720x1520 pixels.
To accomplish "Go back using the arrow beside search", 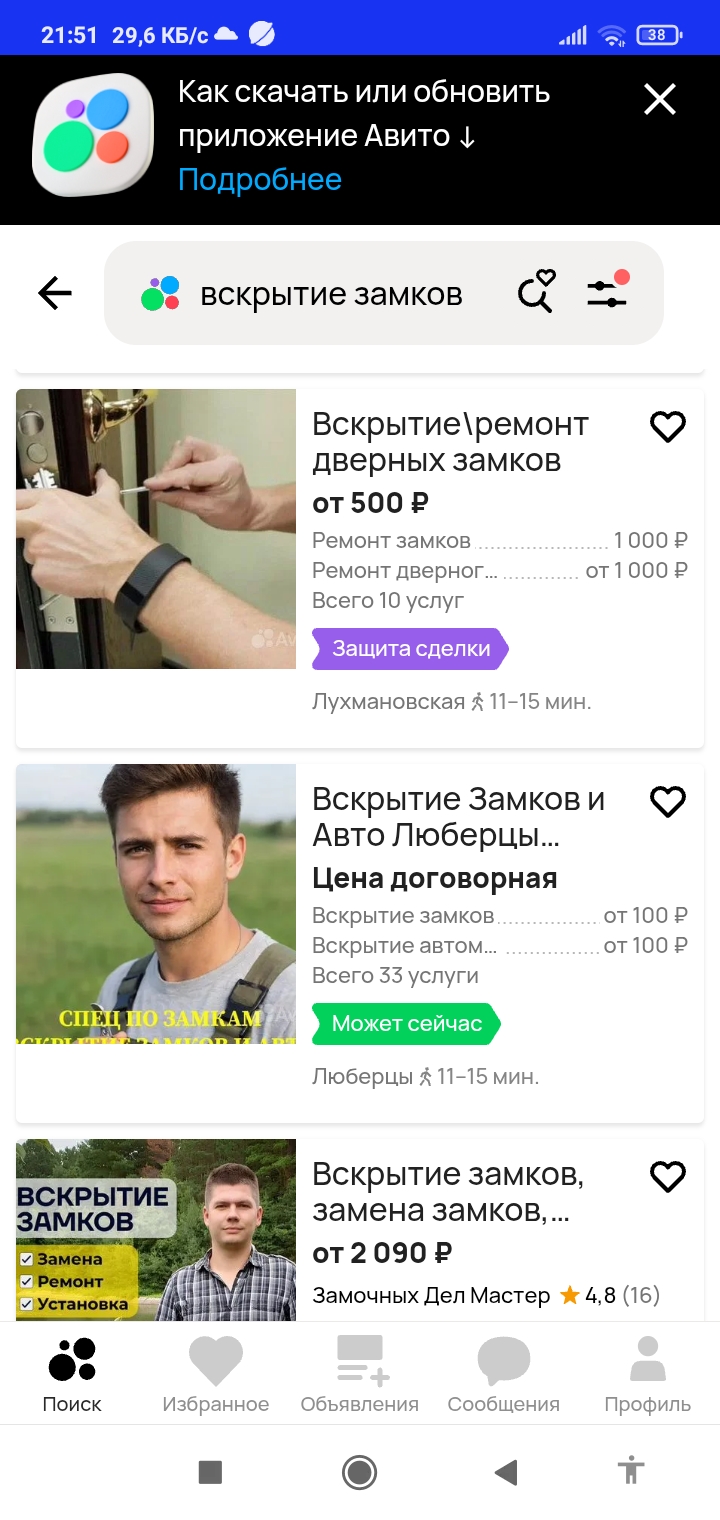I will [x=55, y=293].
